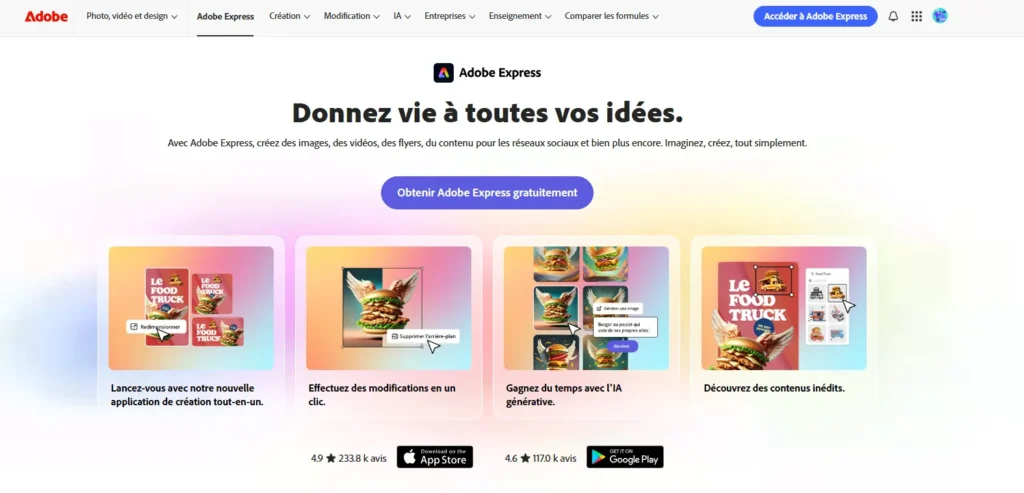Expand the Modification menu
This screenshot has height=493, width=1024.
(x=352, y=16)
